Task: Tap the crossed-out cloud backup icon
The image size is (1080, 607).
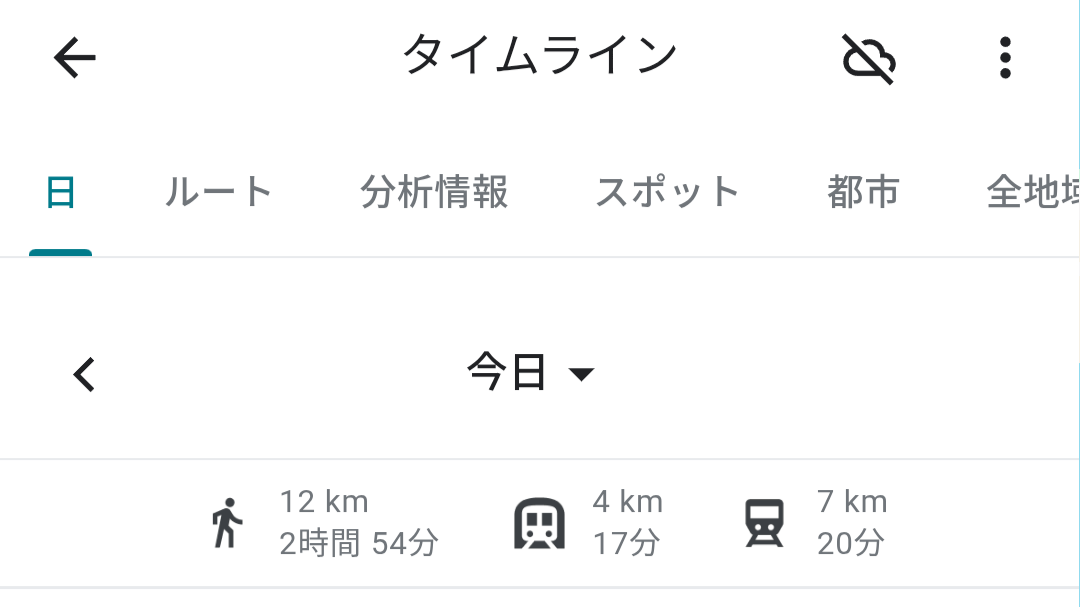Action: coord(868,58)
